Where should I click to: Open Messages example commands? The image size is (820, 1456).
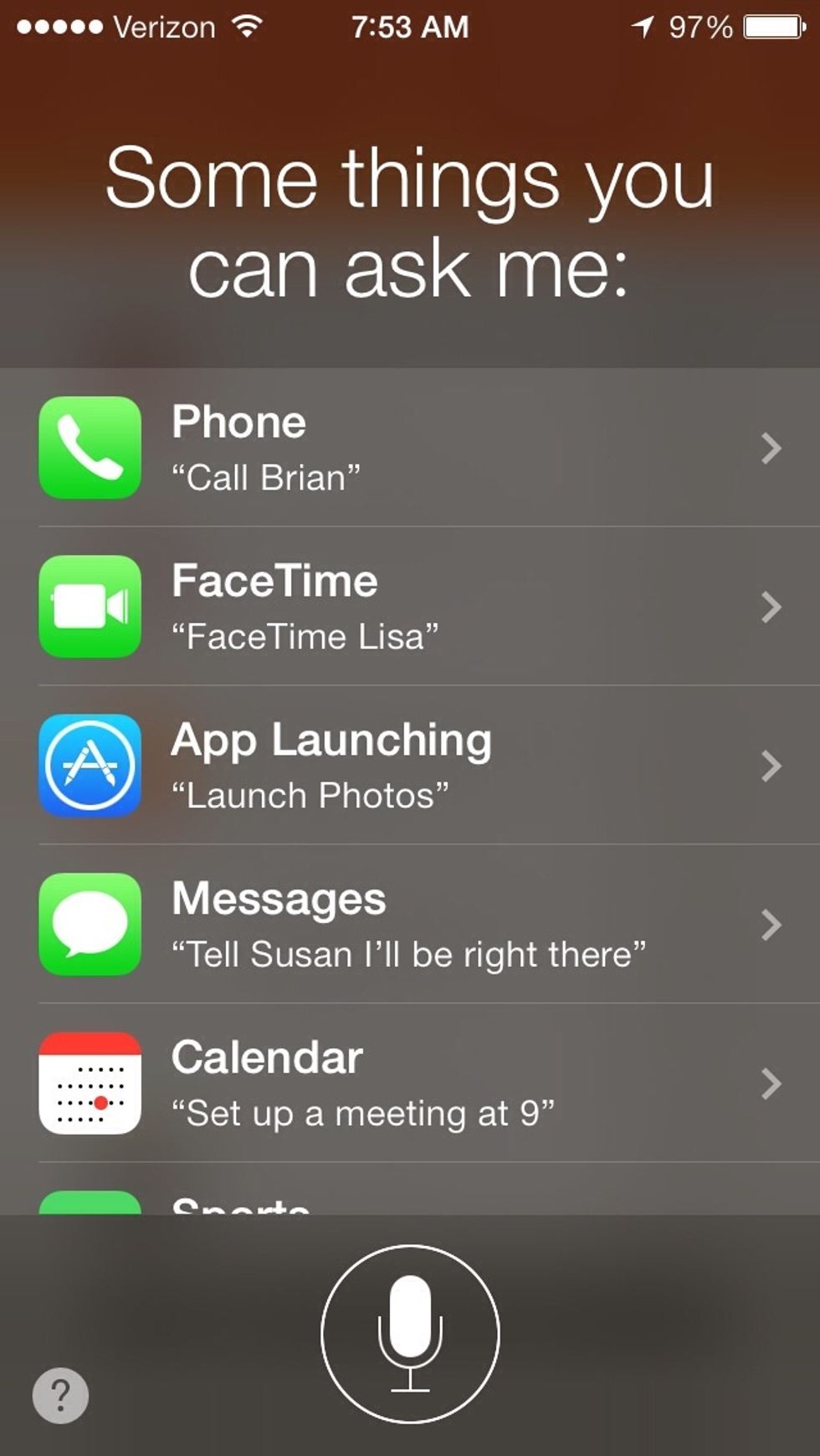tap(410, 925)
